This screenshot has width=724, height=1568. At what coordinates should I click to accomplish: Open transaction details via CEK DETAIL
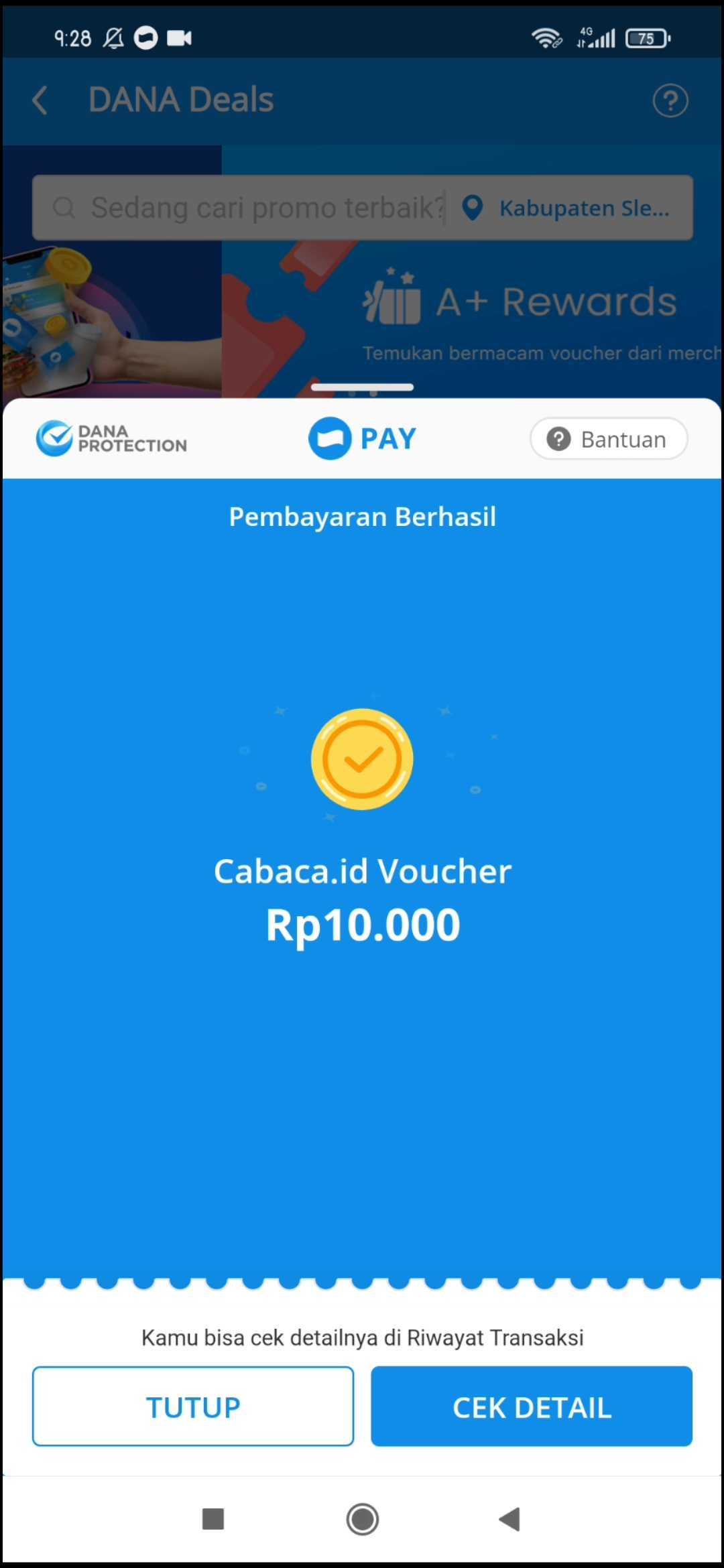point(532,1407)
